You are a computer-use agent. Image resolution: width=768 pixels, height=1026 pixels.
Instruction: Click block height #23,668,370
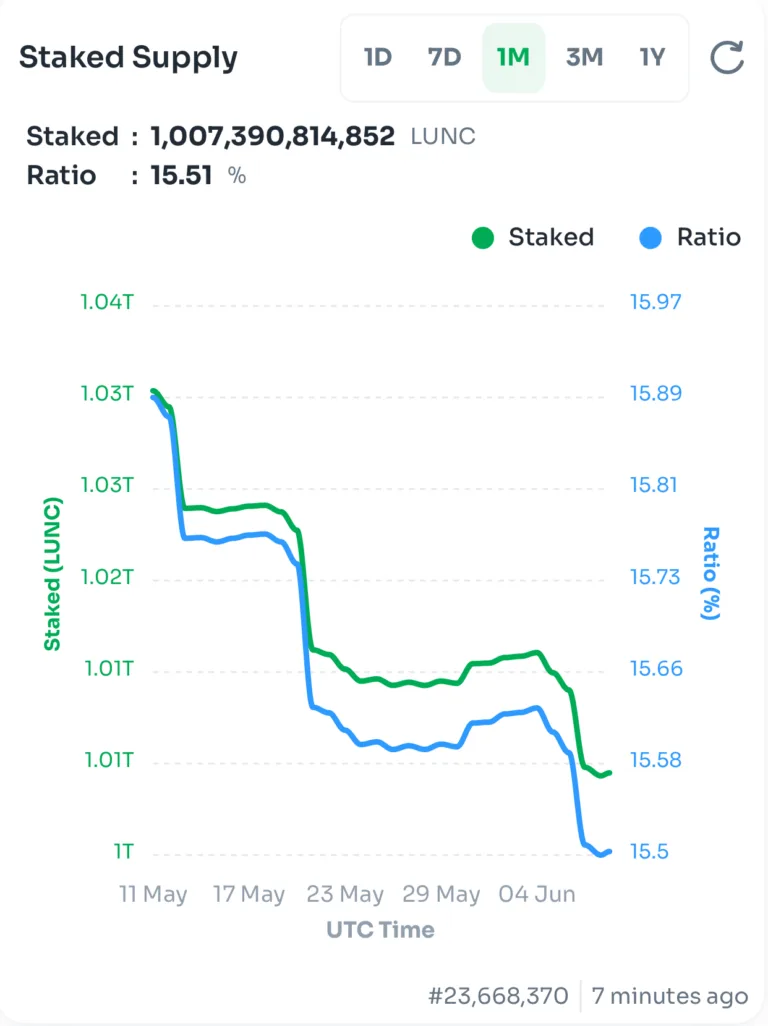click(x=496, y=996)
